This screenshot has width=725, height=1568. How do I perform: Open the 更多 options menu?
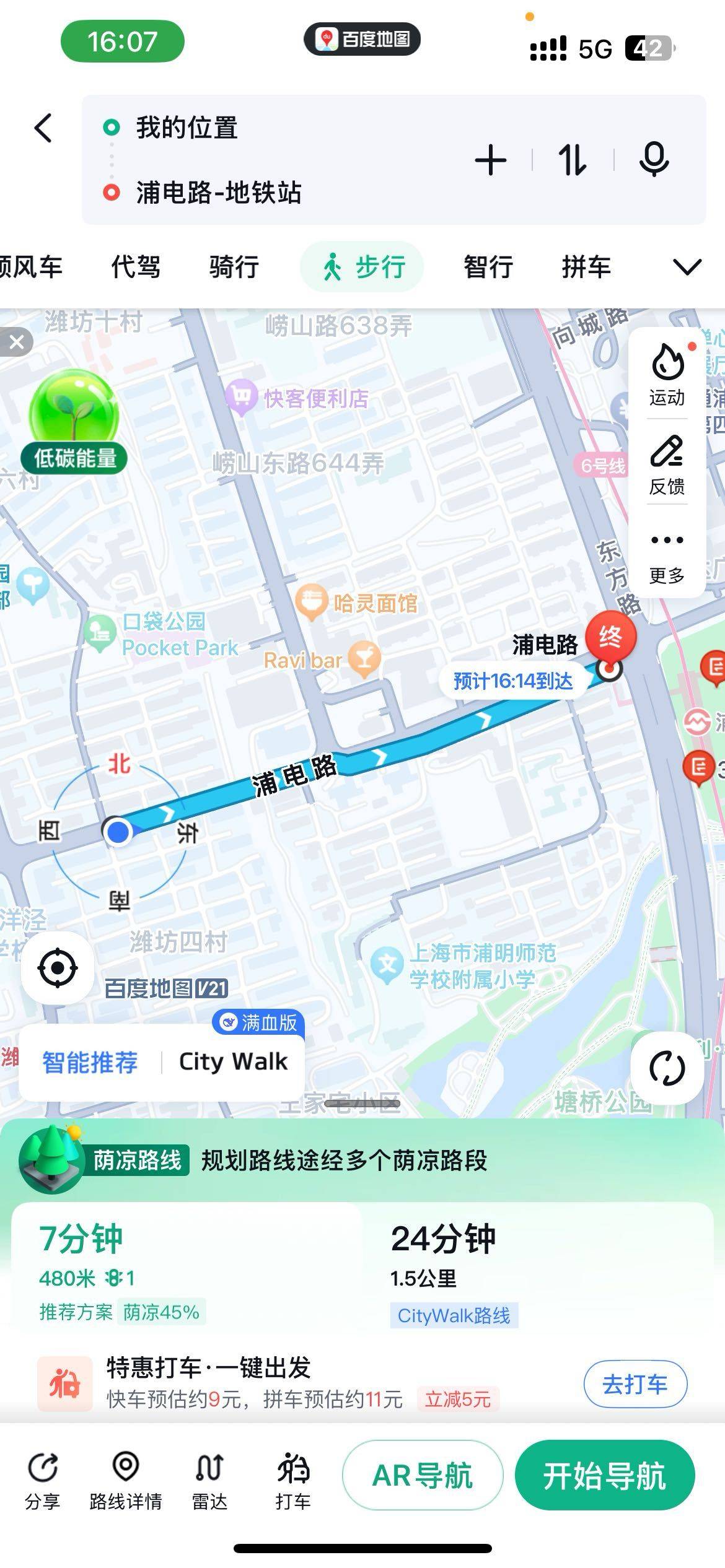click(667, 557)
